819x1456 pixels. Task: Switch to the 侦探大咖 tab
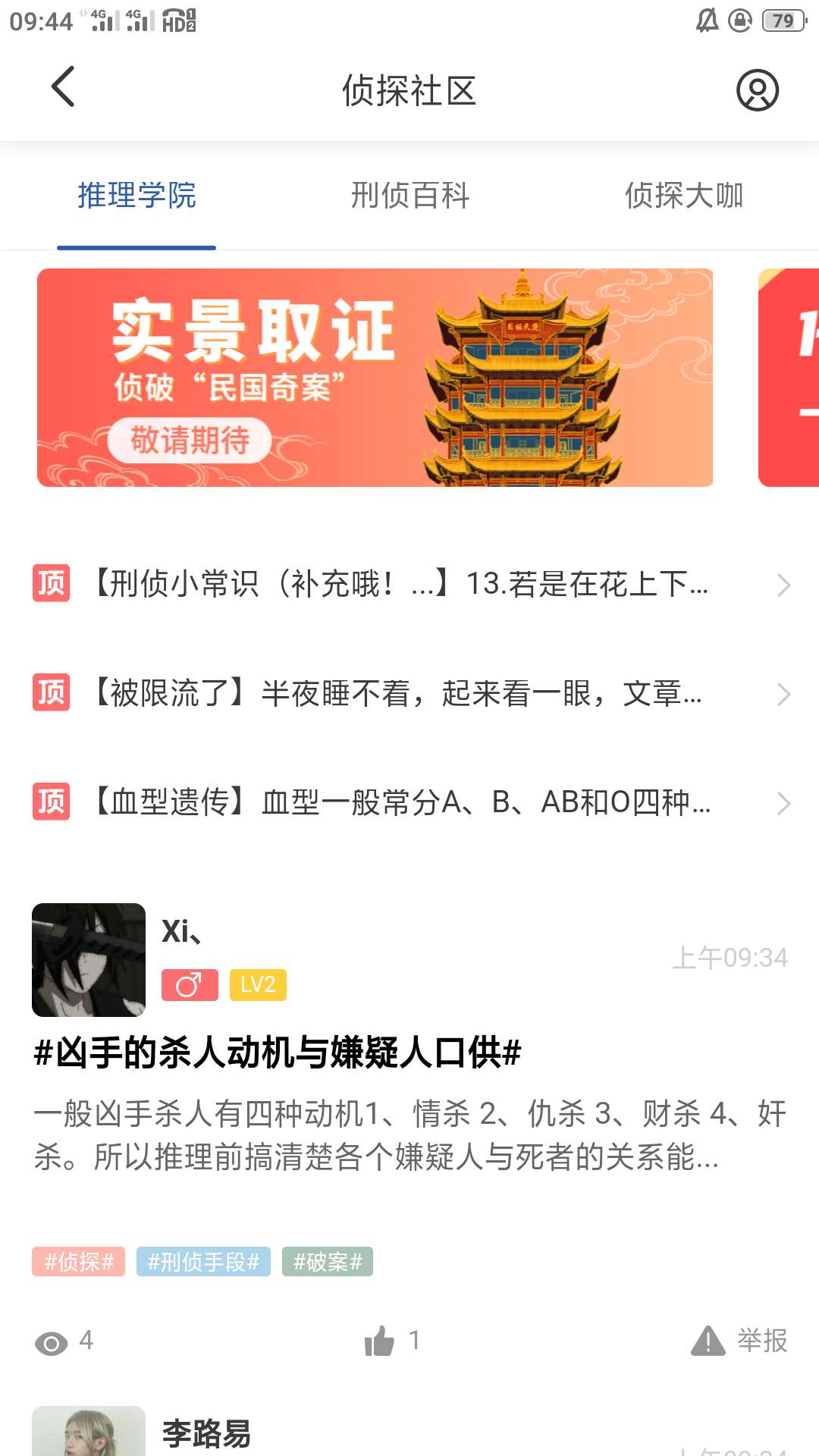click(x=683, y=196)
